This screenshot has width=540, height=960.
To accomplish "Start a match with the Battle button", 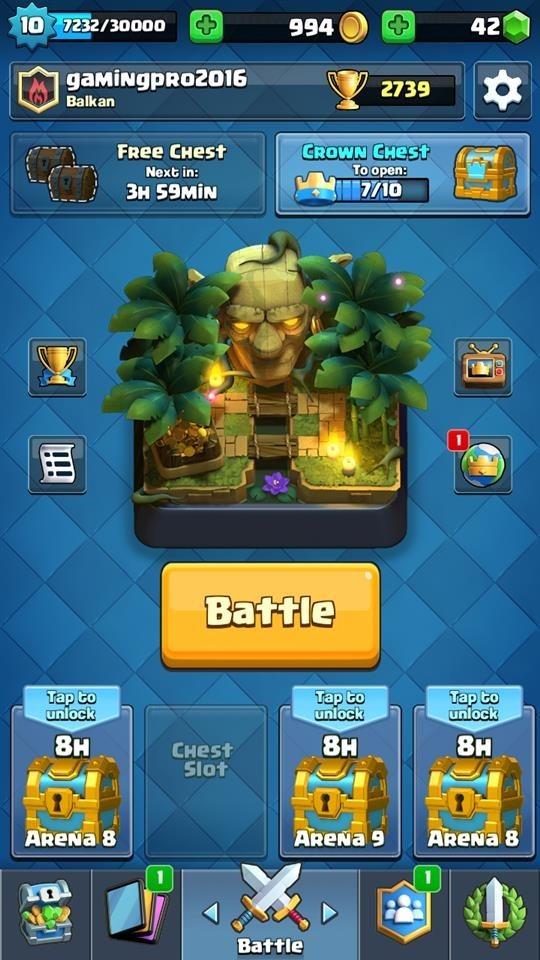I will pyautogui.click(x=270, y=615).
